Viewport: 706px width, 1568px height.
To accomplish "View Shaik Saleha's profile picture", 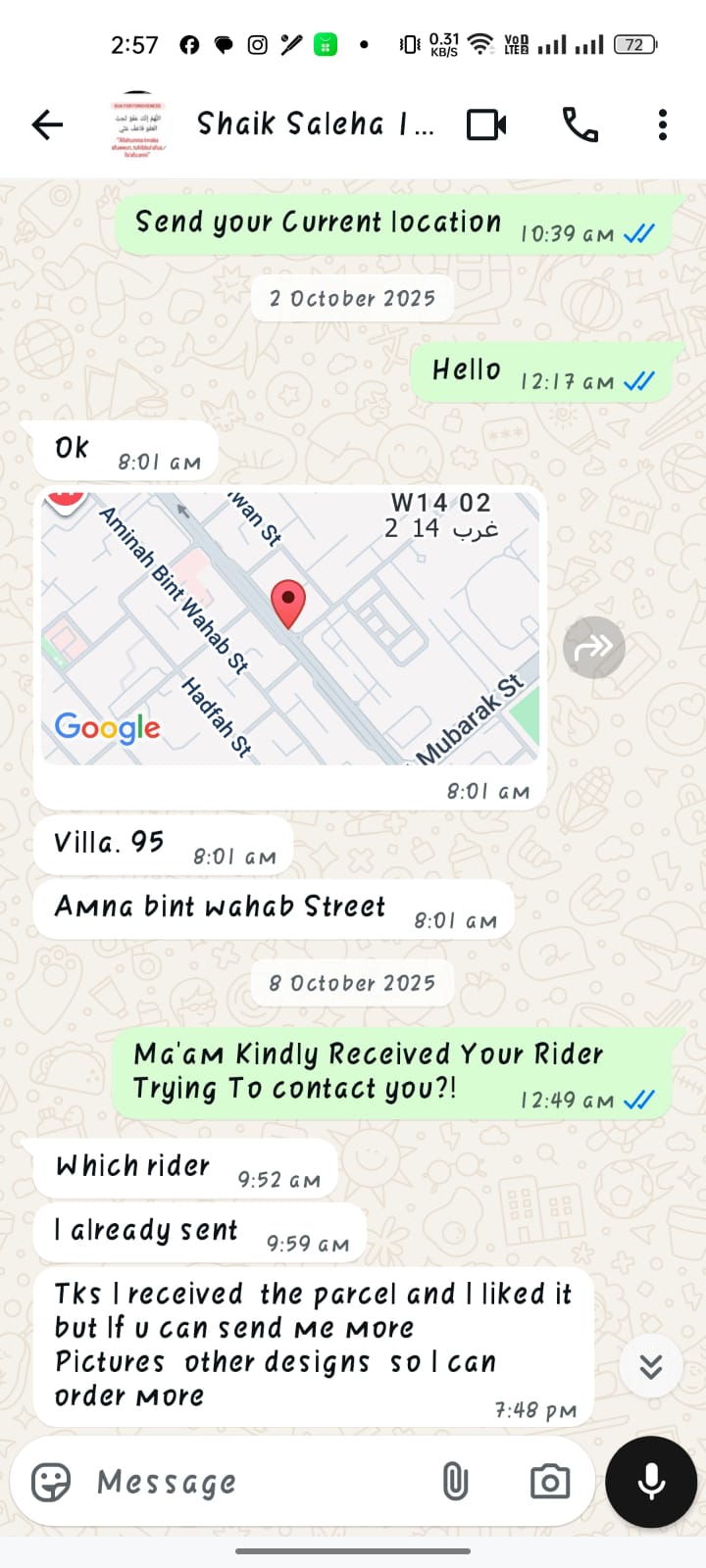I will pyautogui.click(x=137, y=124).
